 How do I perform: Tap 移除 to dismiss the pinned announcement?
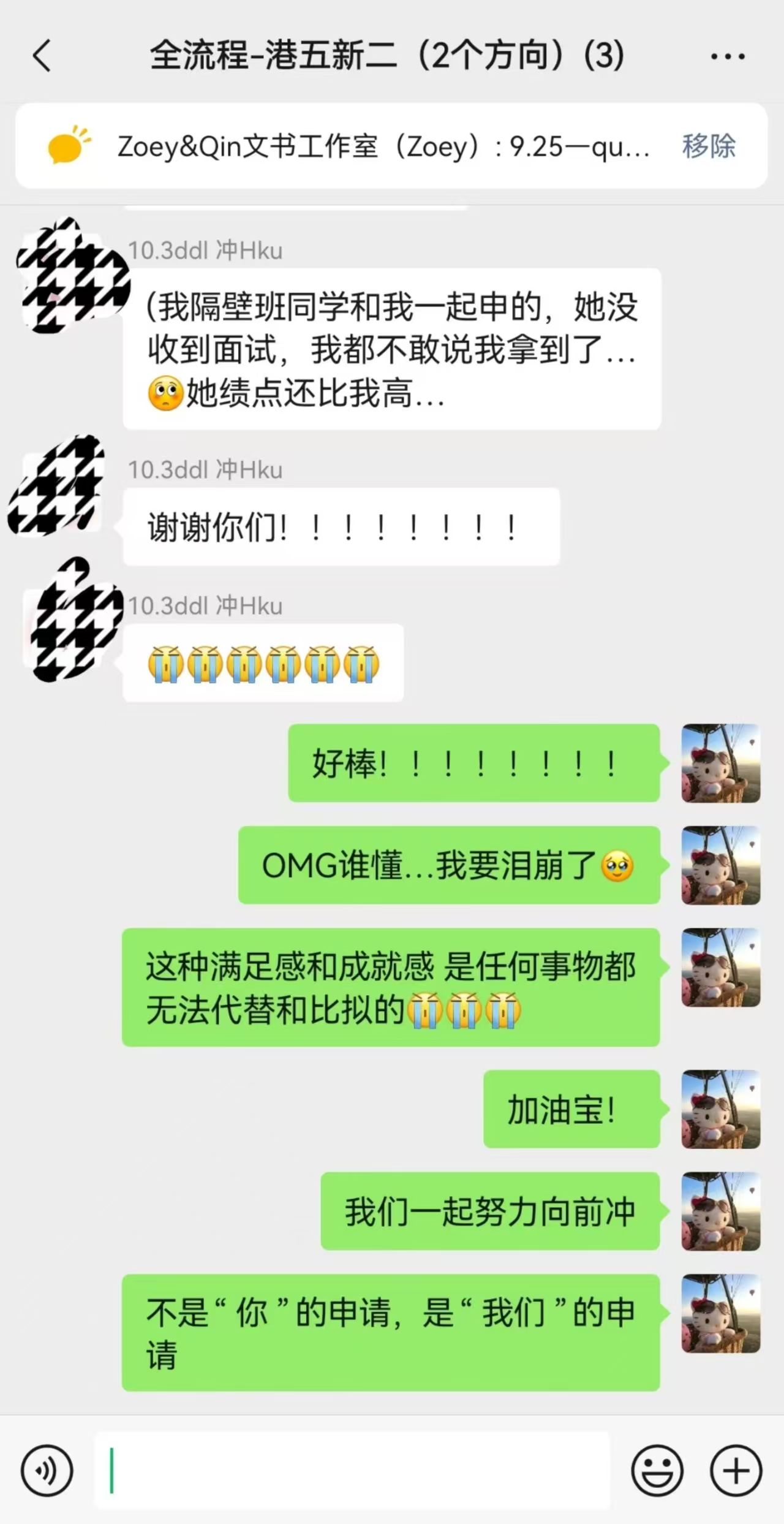pos(708,145)
